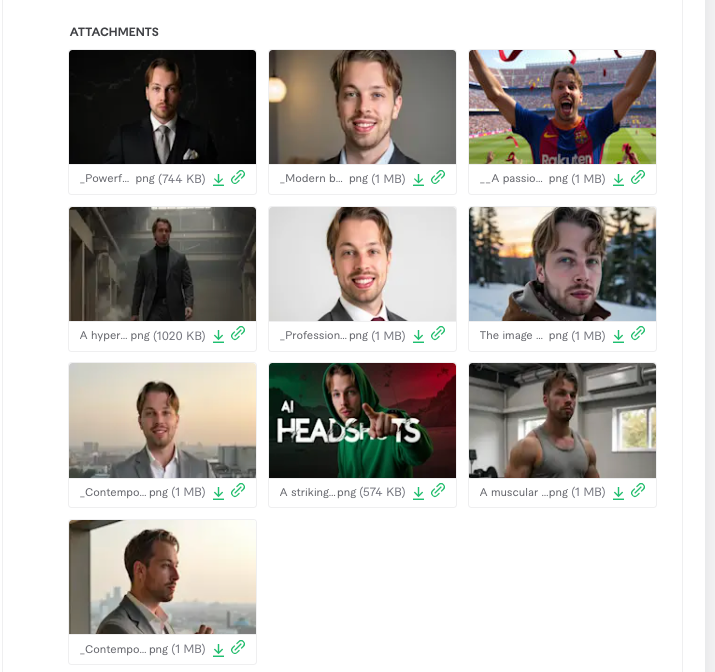Download The image ... png attachment
Viewport: 715px width, 672px height.
point(618,336)
